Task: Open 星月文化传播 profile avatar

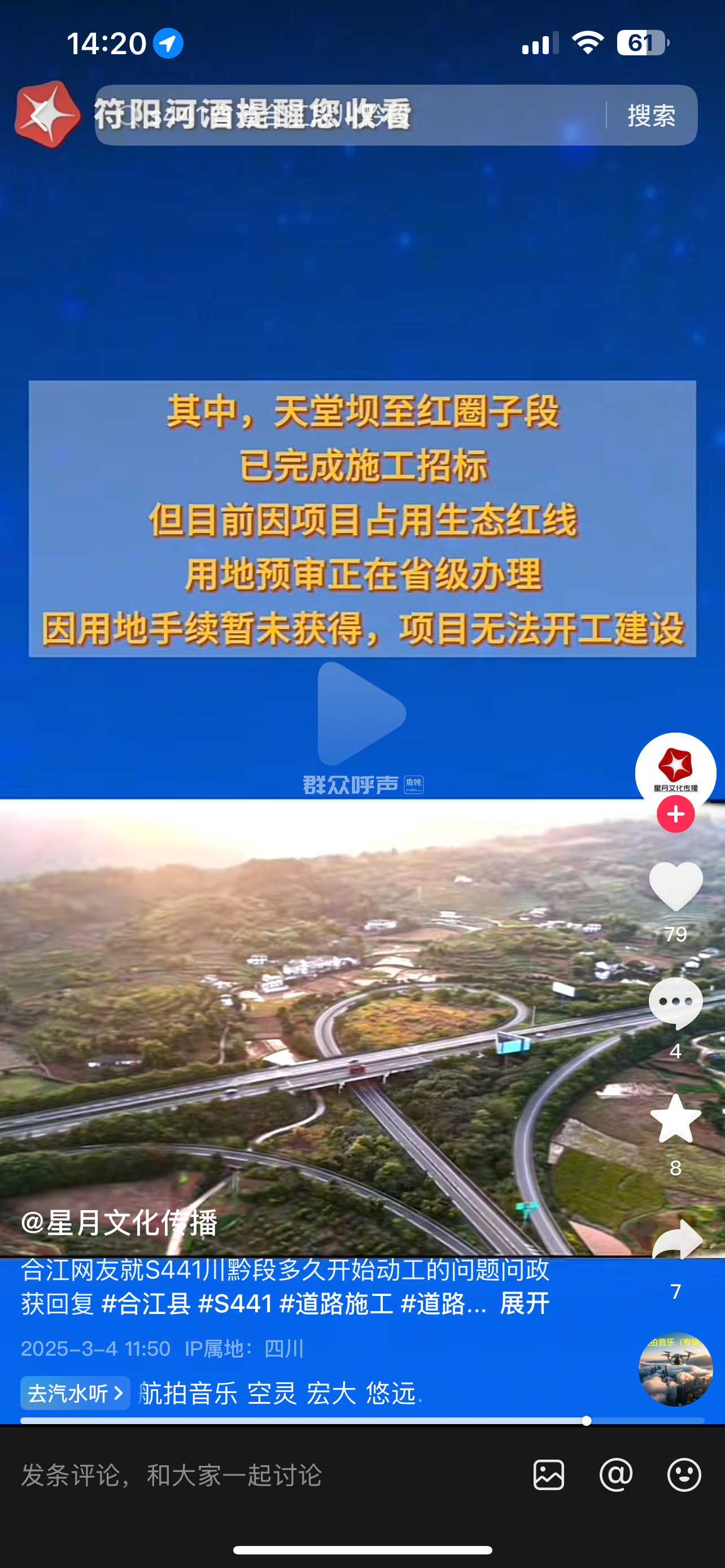Action: click(x=675, y=772)
